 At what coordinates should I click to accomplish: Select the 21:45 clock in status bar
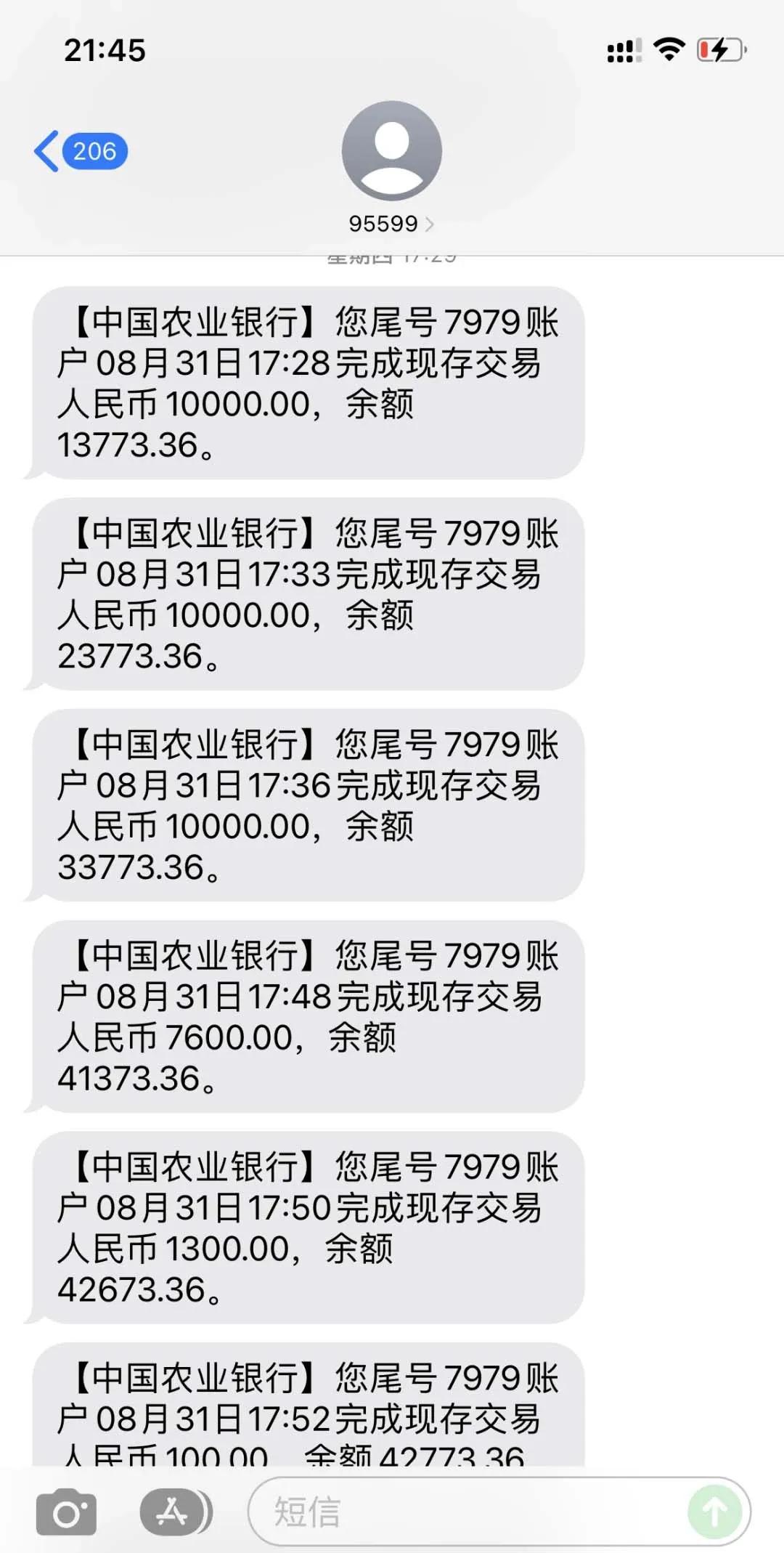pos(105,49)
